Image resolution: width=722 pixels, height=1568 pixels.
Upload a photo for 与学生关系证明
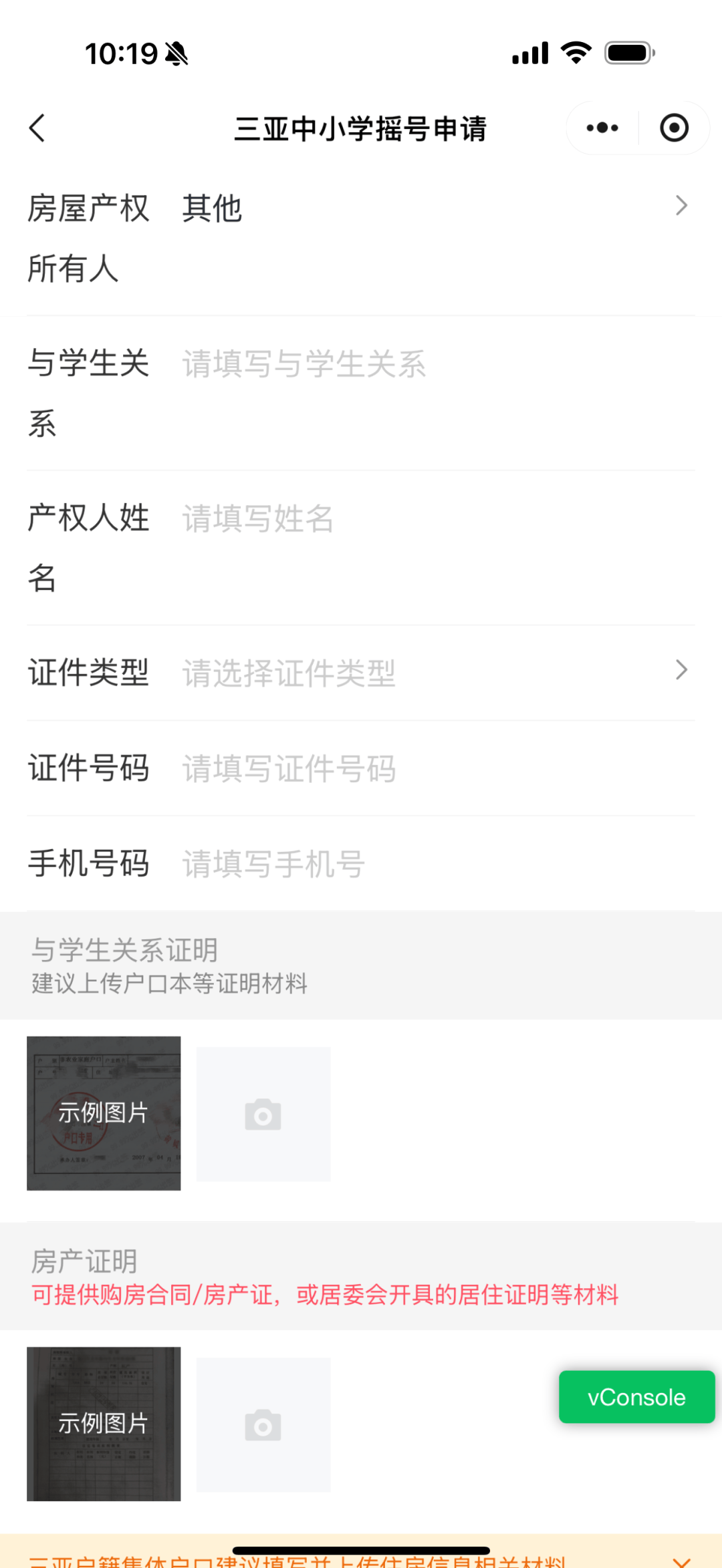(x=263, y=1114)
